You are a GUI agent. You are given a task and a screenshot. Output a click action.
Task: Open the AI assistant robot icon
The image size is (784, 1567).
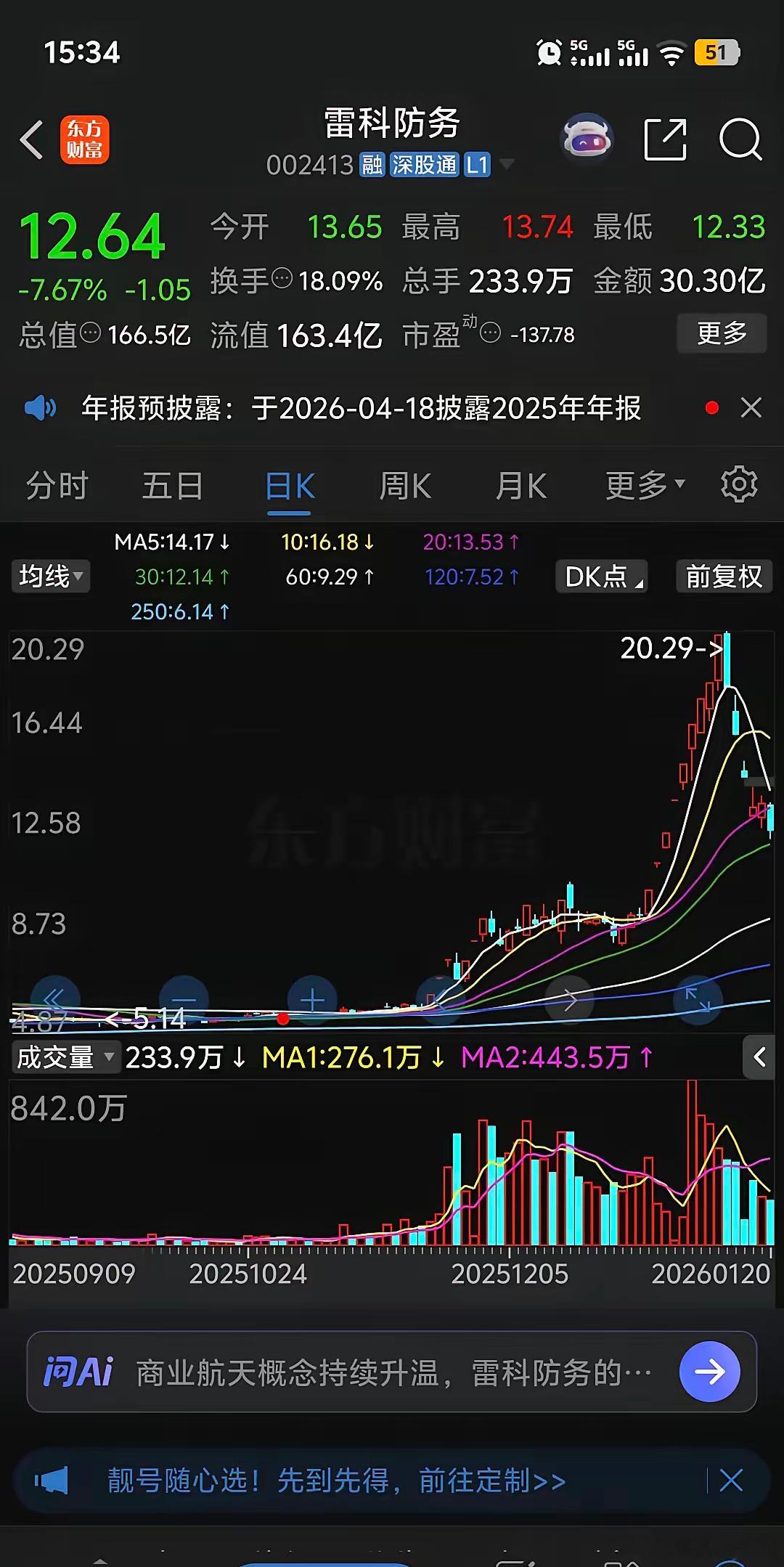587,138
